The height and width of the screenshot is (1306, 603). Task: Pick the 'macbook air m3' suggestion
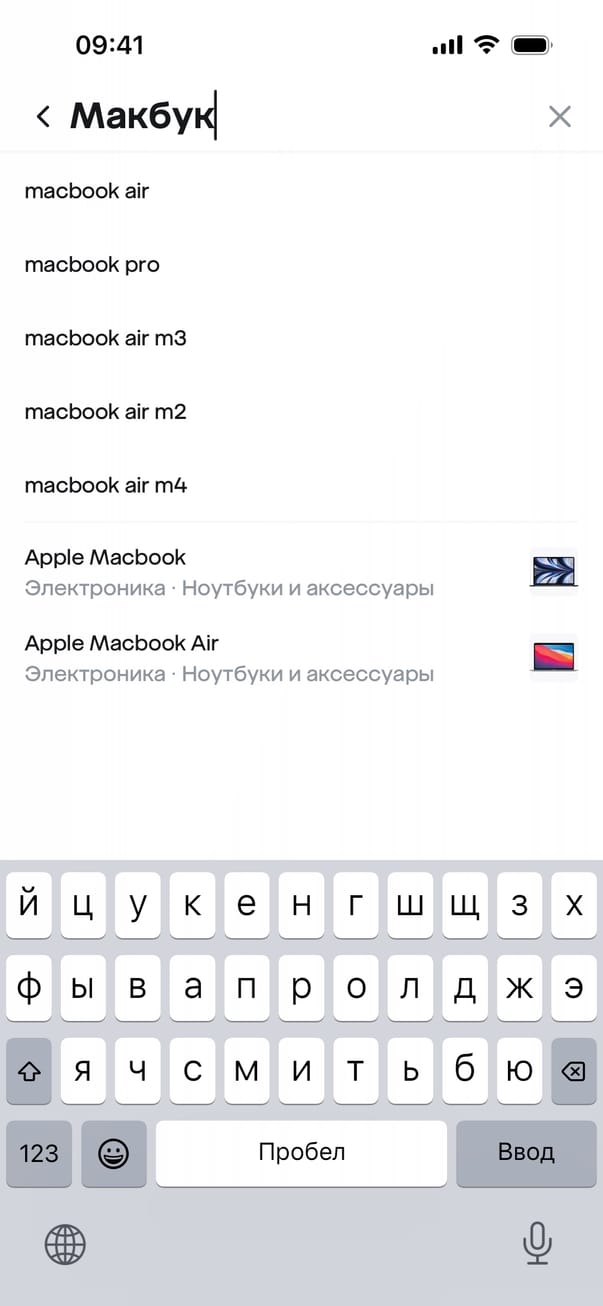pos(105,338)
